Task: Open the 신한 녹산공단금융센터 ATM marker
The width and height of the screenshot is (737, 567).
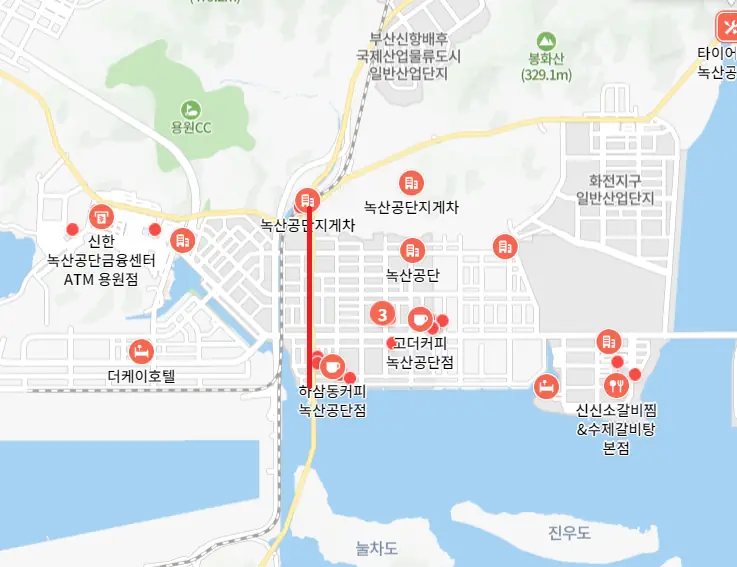Action: point(101,217)
